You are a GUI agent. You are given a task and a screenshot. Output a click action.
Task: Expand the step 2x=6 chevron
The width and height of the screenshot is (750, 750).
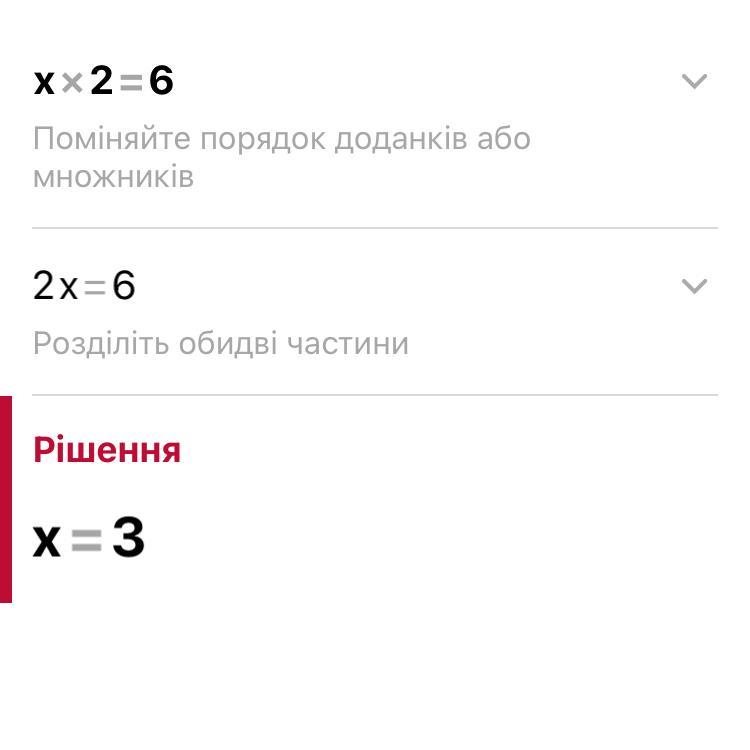pos(693,286)
